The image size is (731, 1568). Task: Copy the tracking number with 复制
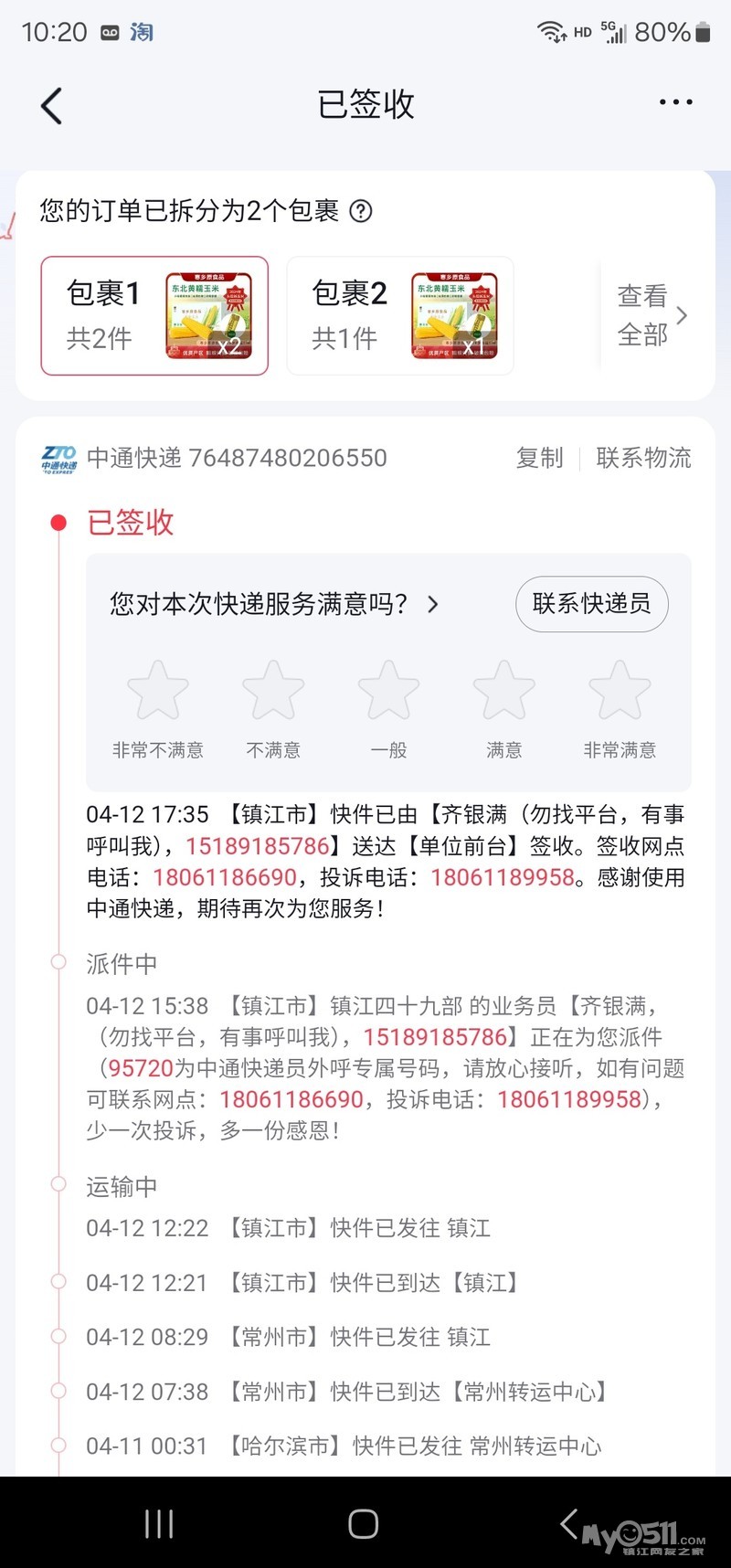(x=539, y=458)
